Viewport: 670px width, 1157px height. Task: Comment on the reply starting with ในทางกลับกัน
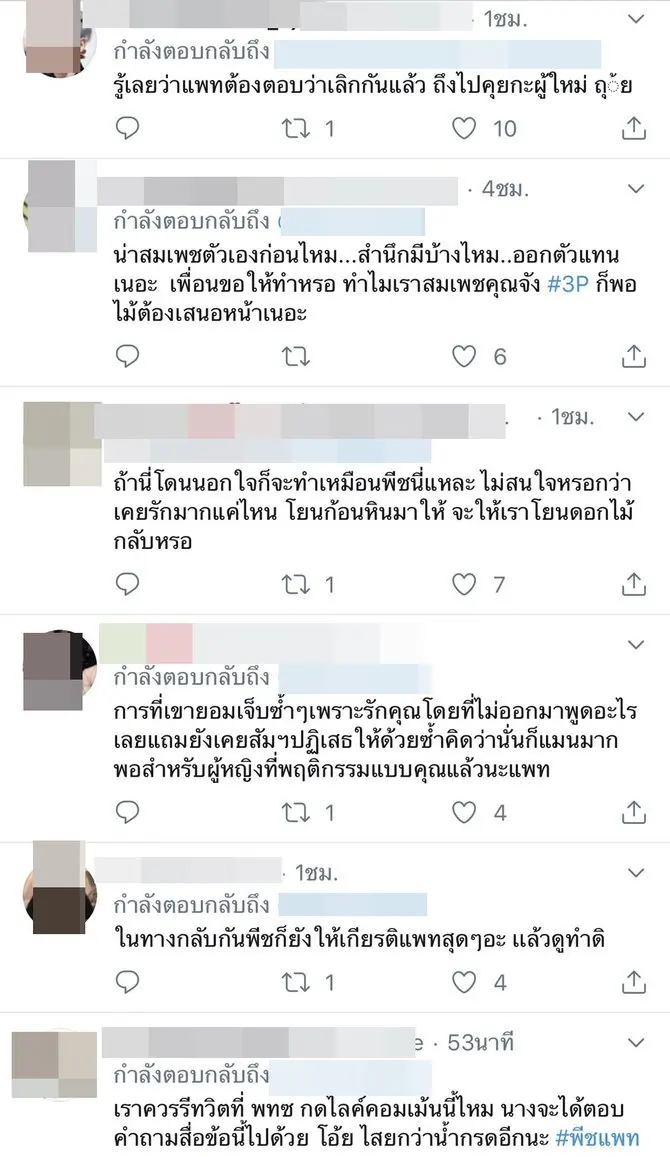coord(128,983)
